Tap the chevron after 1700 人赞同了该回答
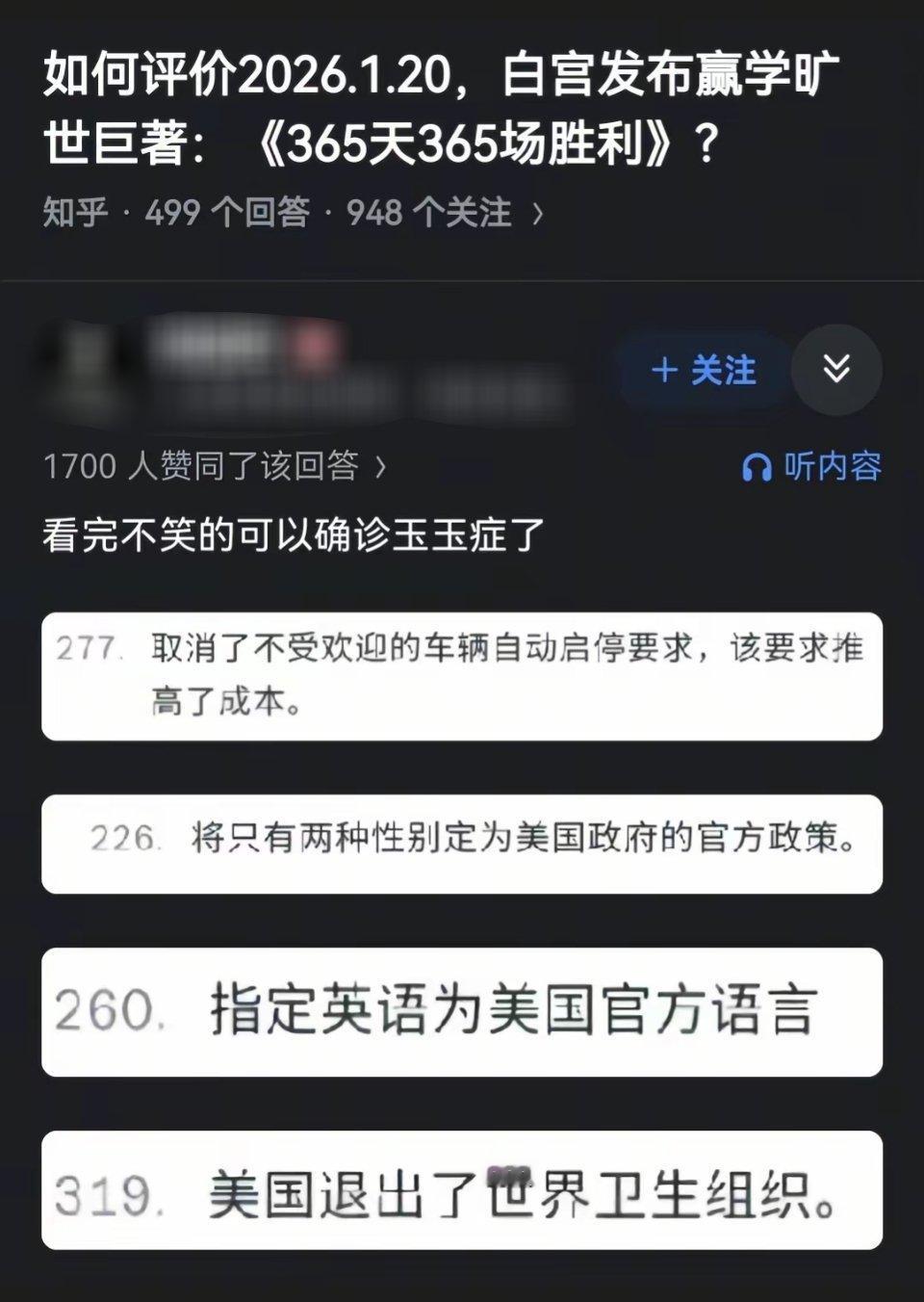The image size is (924, 1302). click(383, 467)
